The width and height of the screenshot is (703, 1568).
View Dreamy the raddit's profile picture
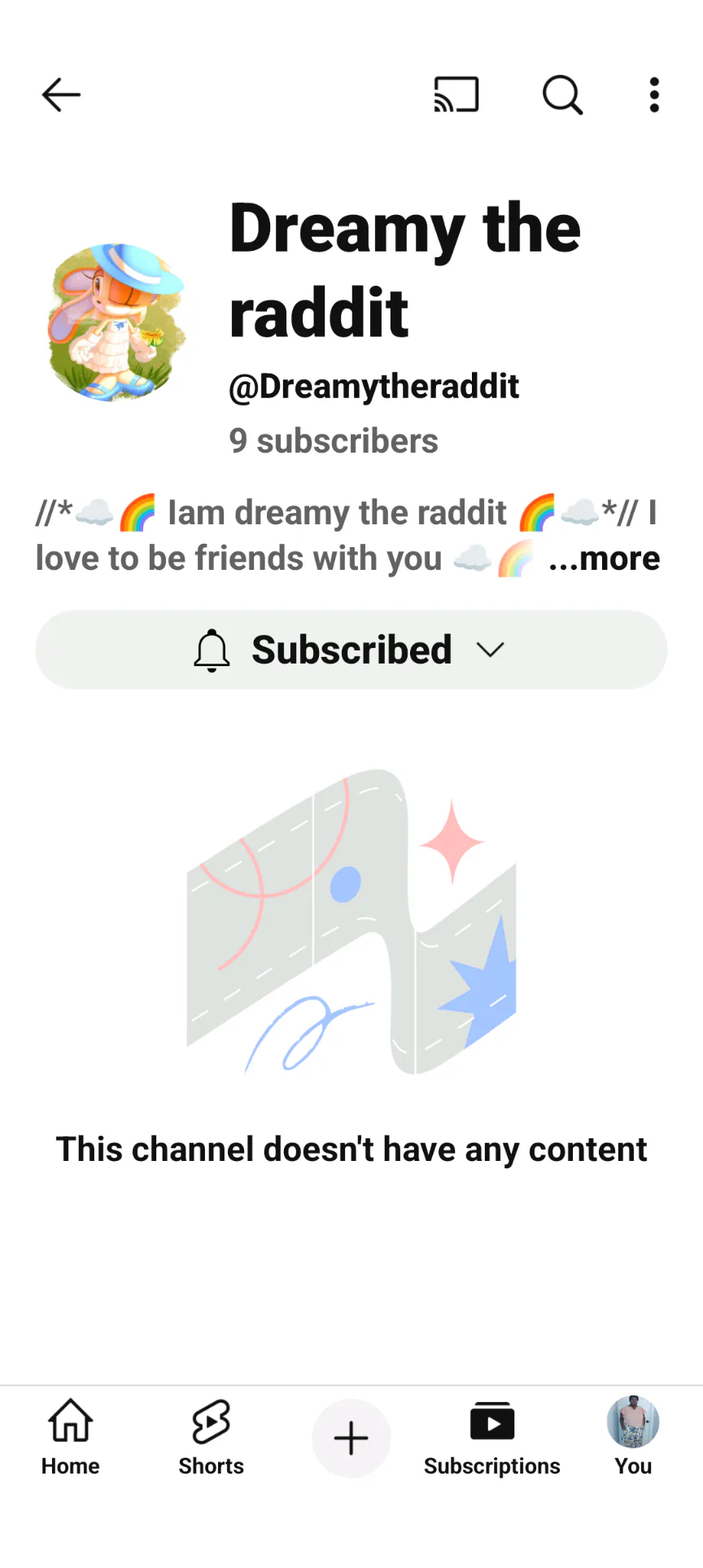coord(116,322)
